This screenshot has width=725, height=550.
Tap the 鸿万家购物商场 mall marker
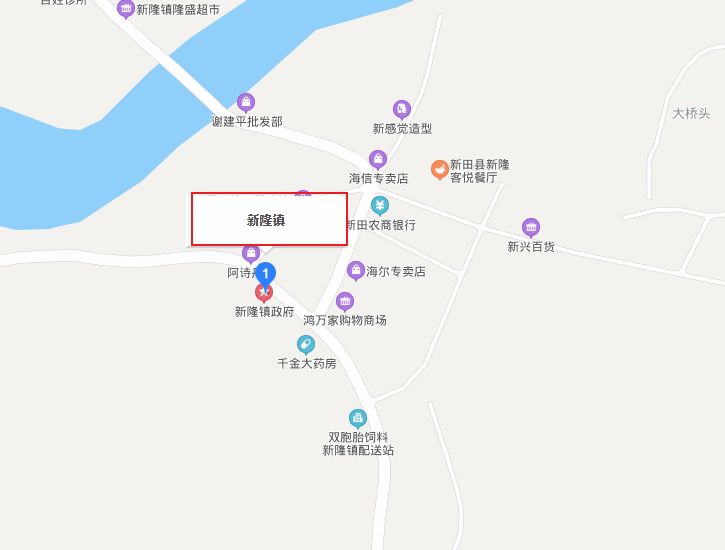point(345,301)
